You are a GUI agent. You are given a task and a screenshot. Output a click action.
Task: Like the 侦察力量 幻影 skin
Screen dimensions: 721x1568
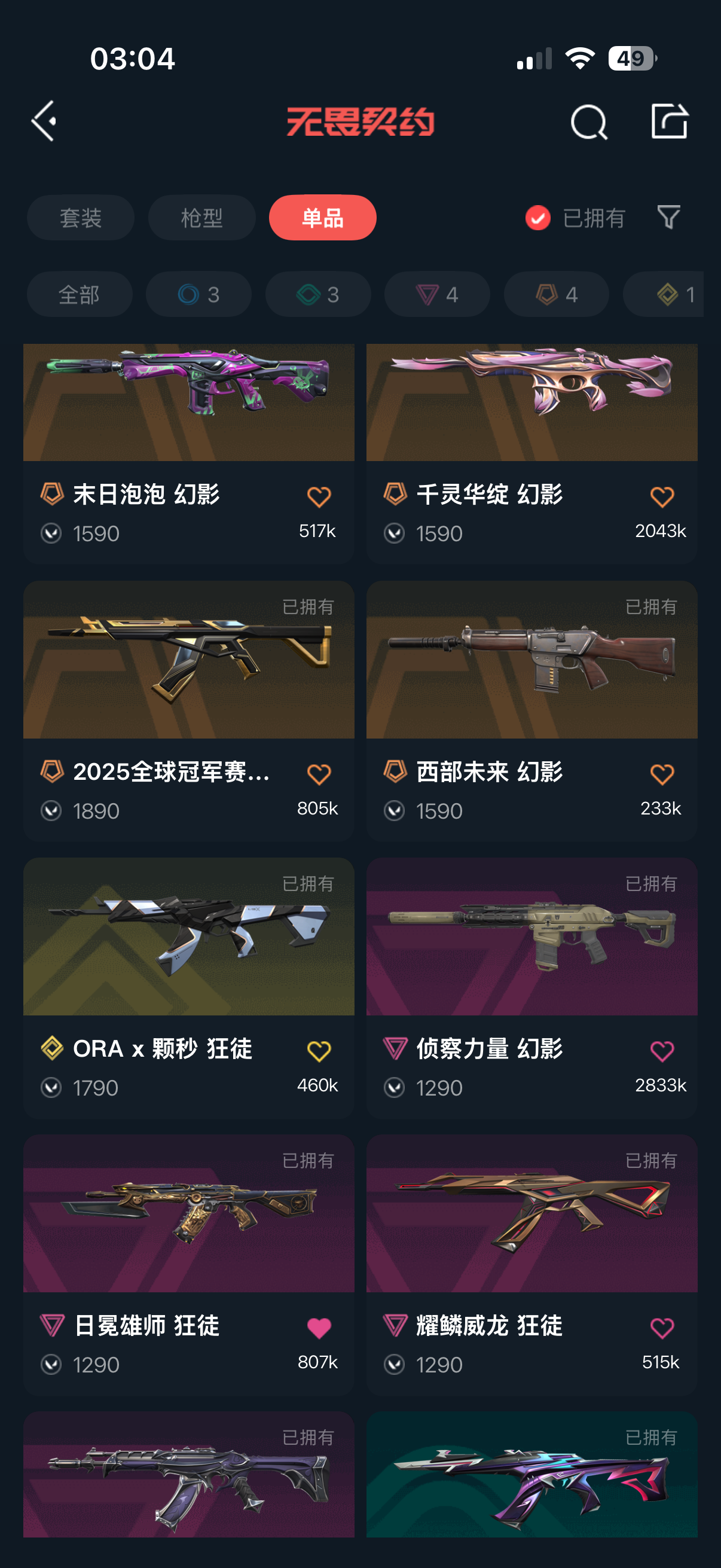[x=662, y=1051]
